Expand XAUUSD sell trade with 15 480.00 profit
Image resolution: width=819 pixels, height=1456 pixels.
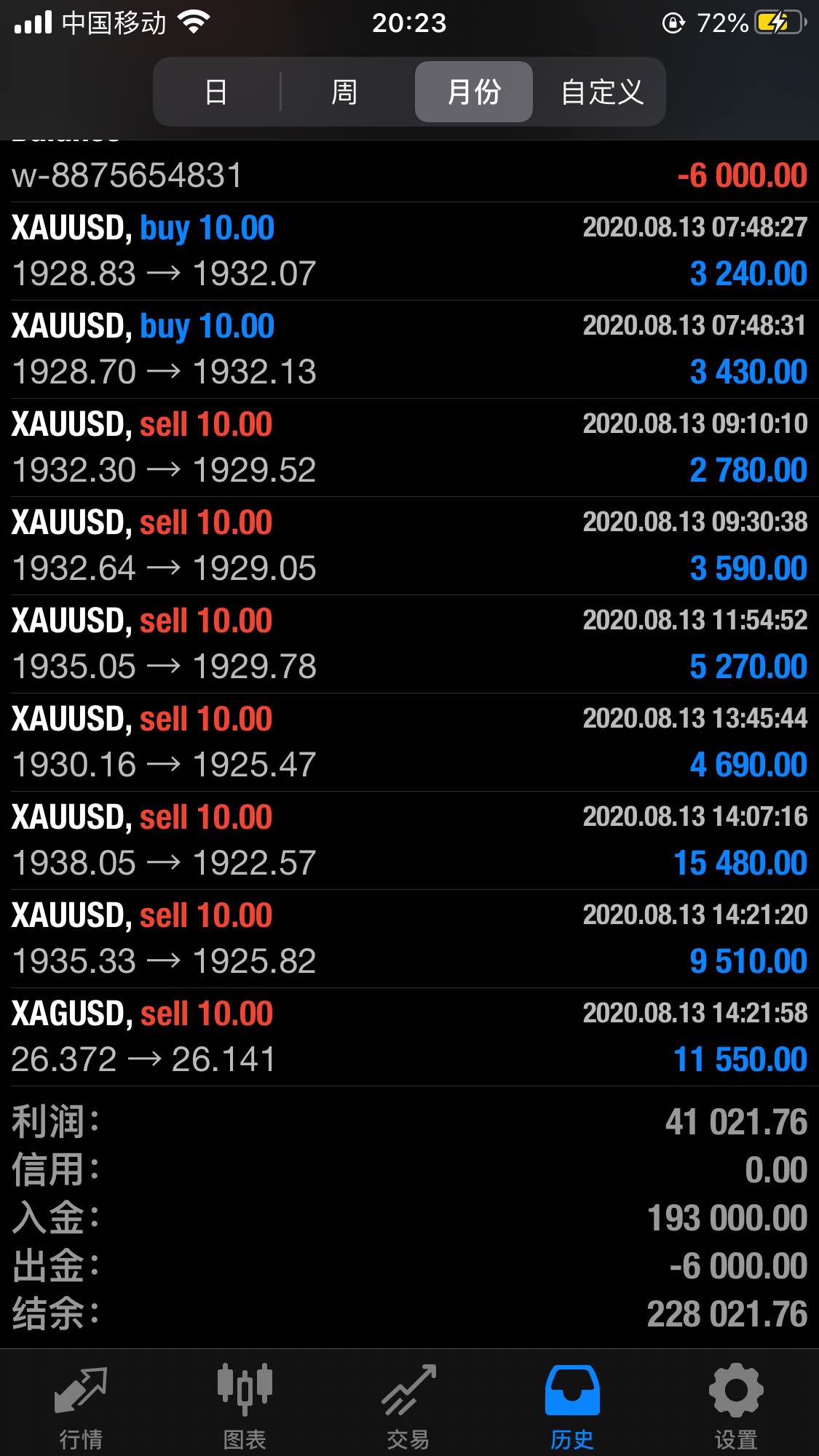pyautogui.click(x=409, y=840)
